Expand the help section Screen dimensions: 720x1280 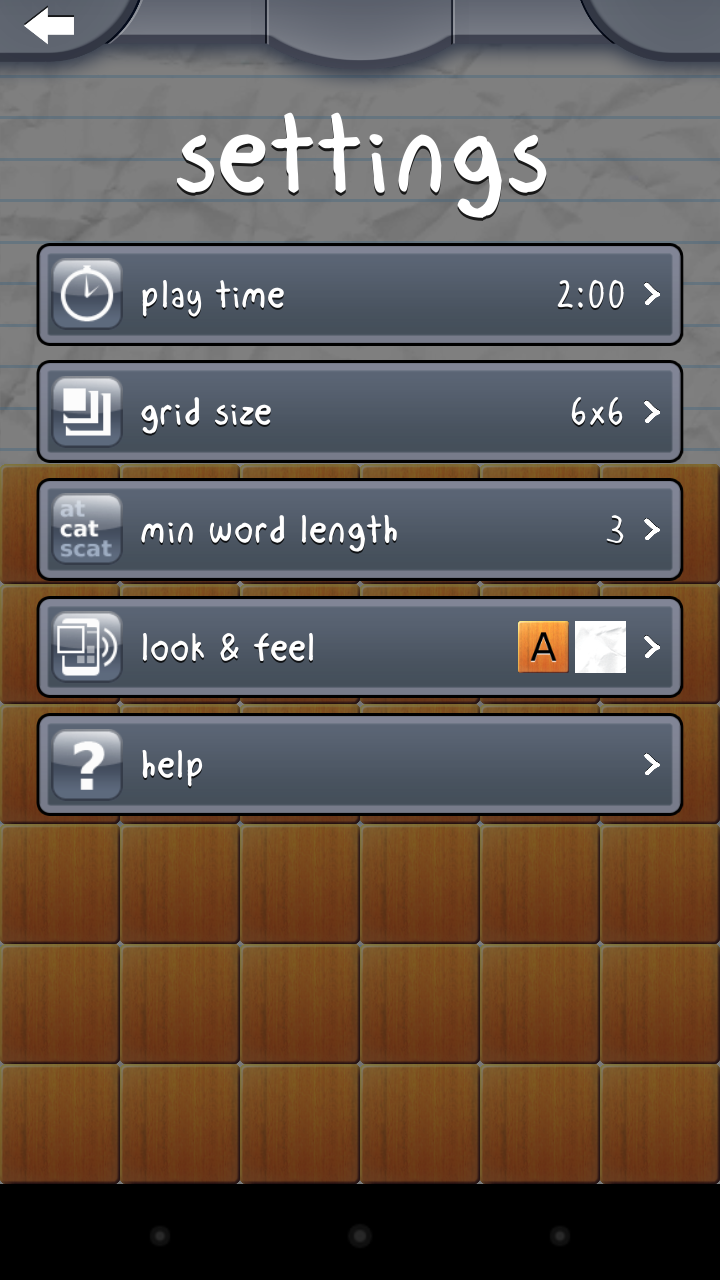pyautogui.click(x=652, y=764)
